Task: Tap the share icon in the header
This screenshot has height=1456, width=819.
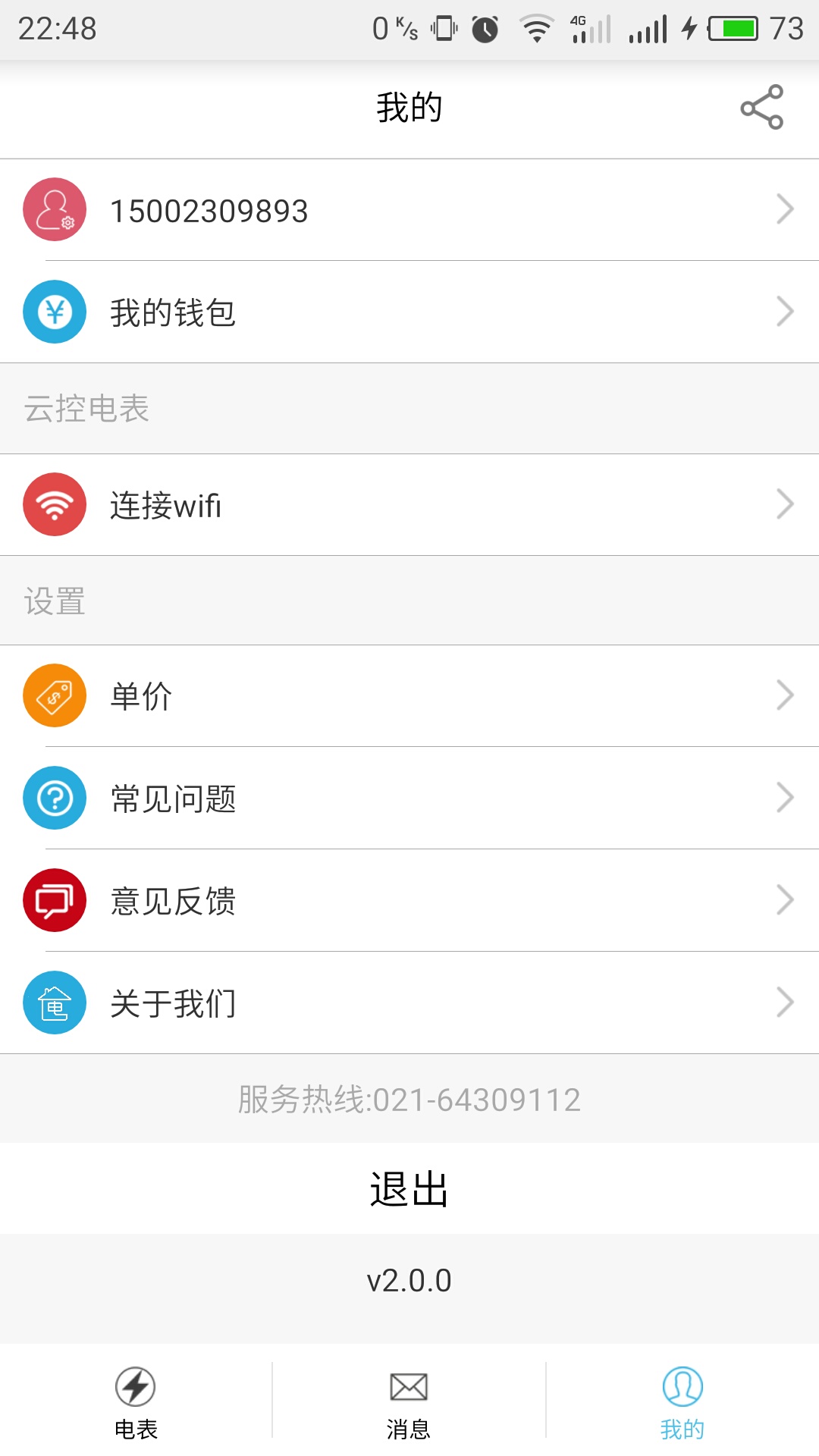Action: tap(761, 107)
